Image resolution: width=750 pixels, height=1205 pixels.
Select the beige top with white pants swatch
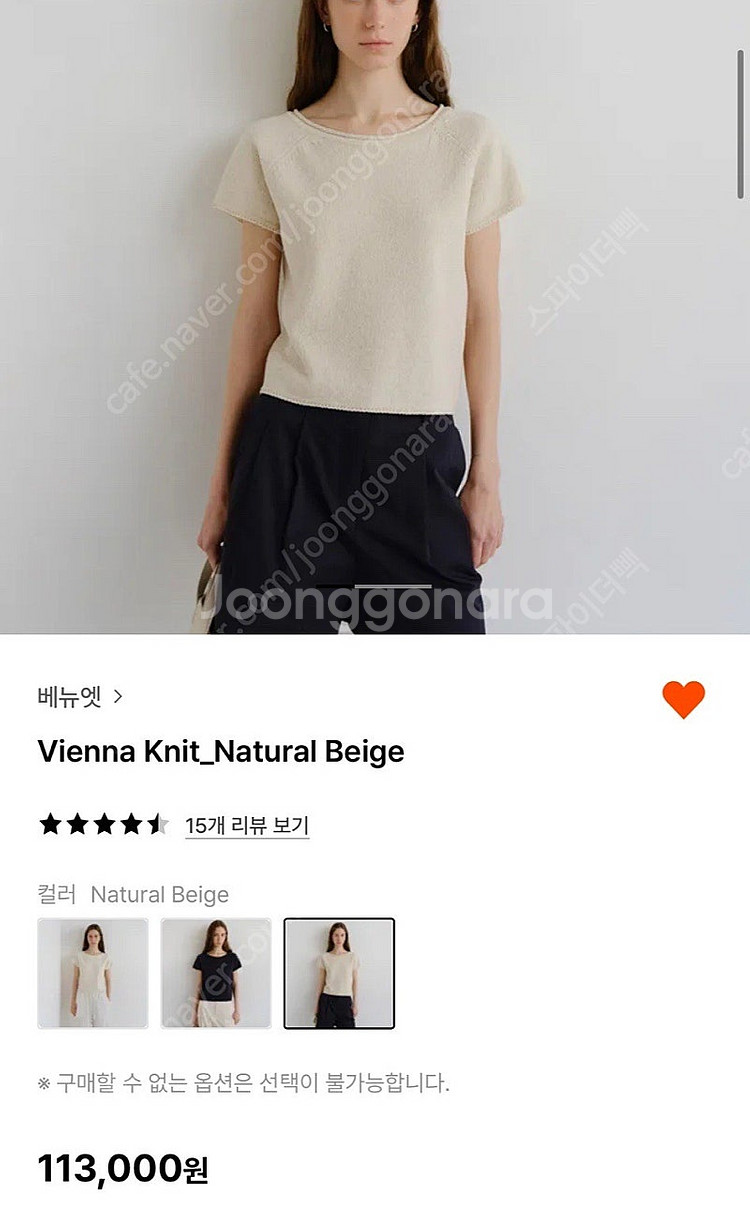pos(93,973)
